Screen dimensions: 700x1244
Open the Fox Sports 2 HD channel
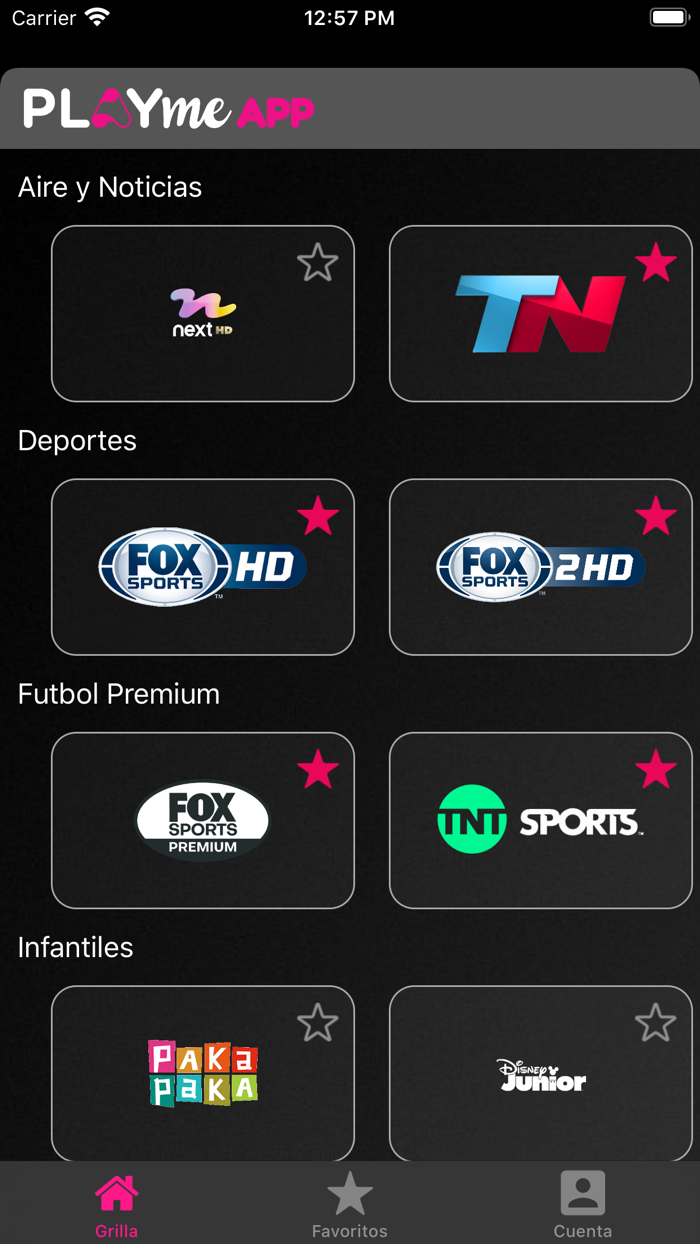point(540,568)
